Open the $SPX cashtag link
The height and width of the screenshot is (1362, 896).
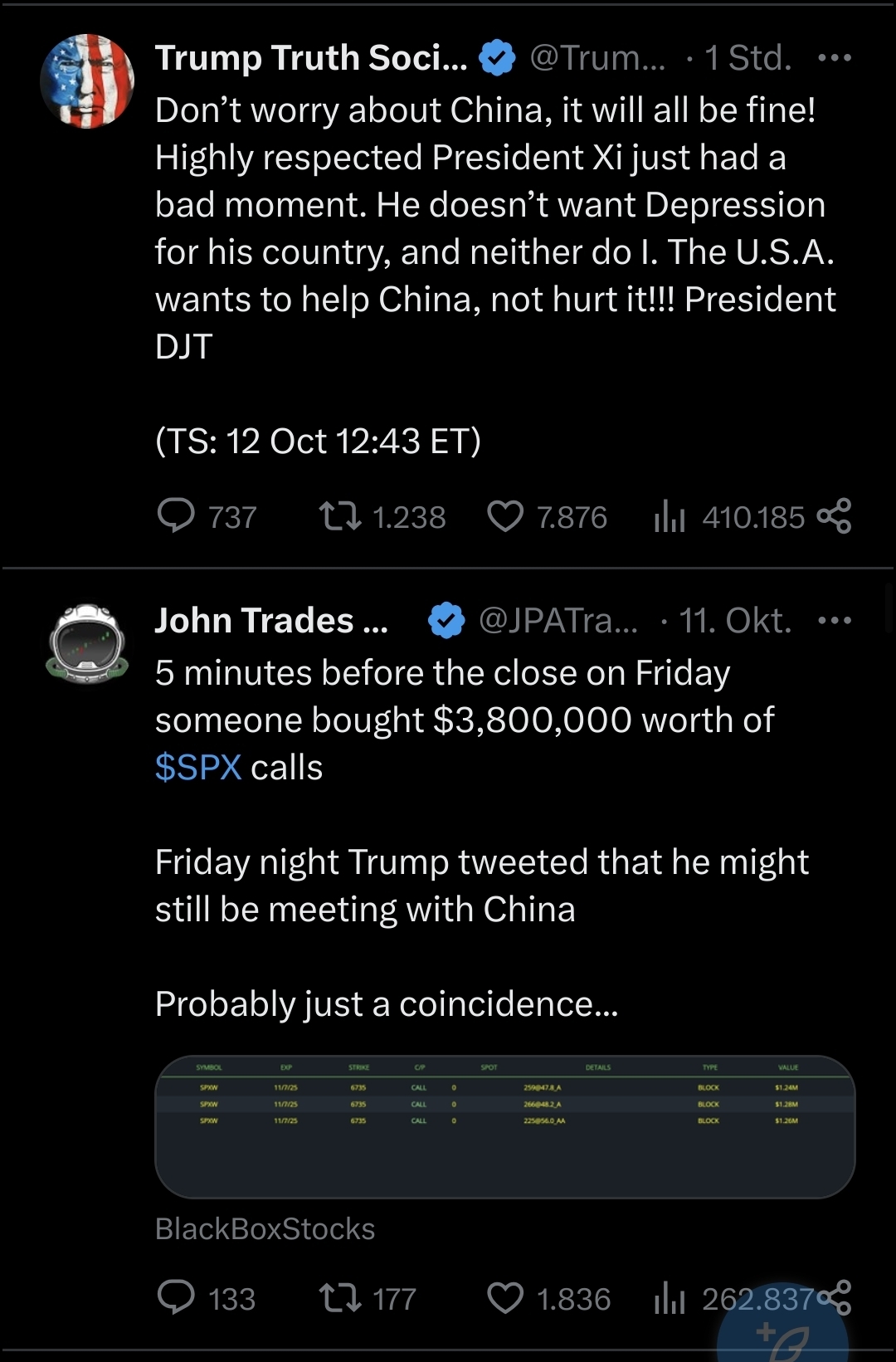[x=198, y=768]
